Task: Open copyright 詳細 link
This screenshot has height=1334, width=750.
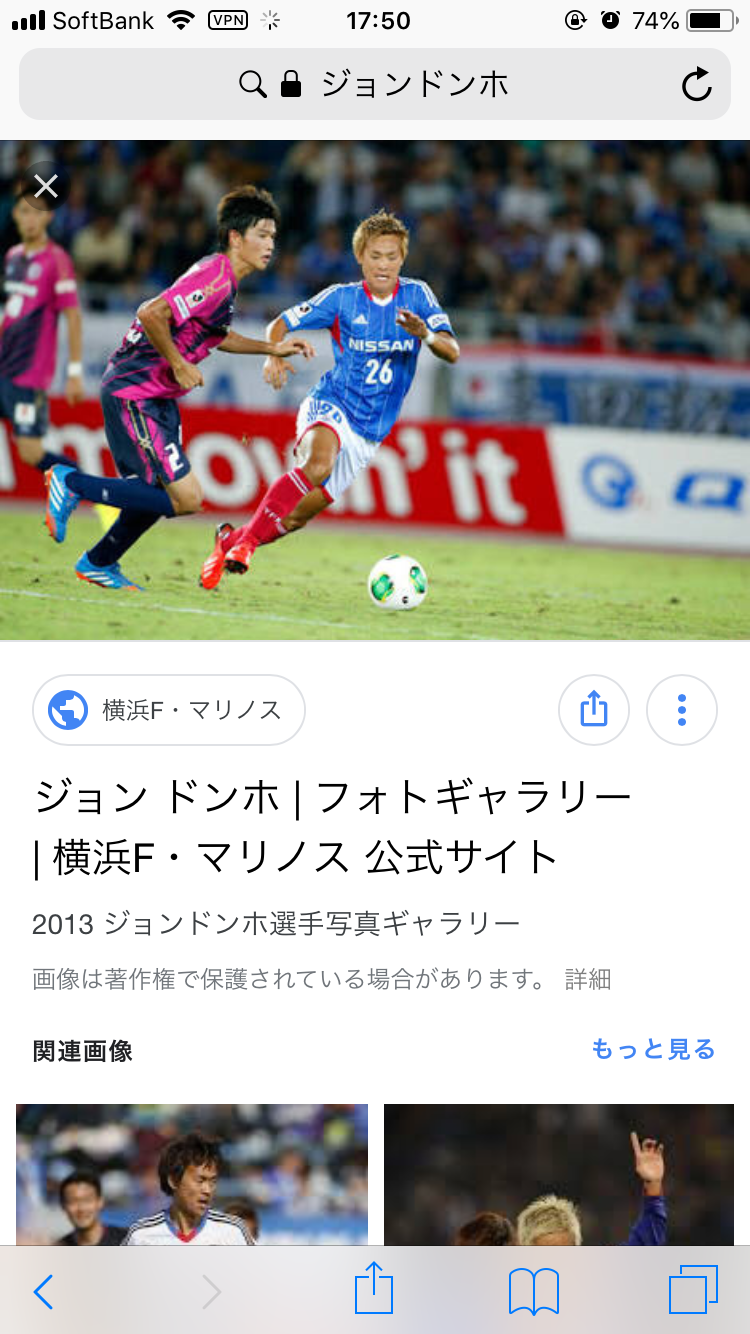Action: 587,979
